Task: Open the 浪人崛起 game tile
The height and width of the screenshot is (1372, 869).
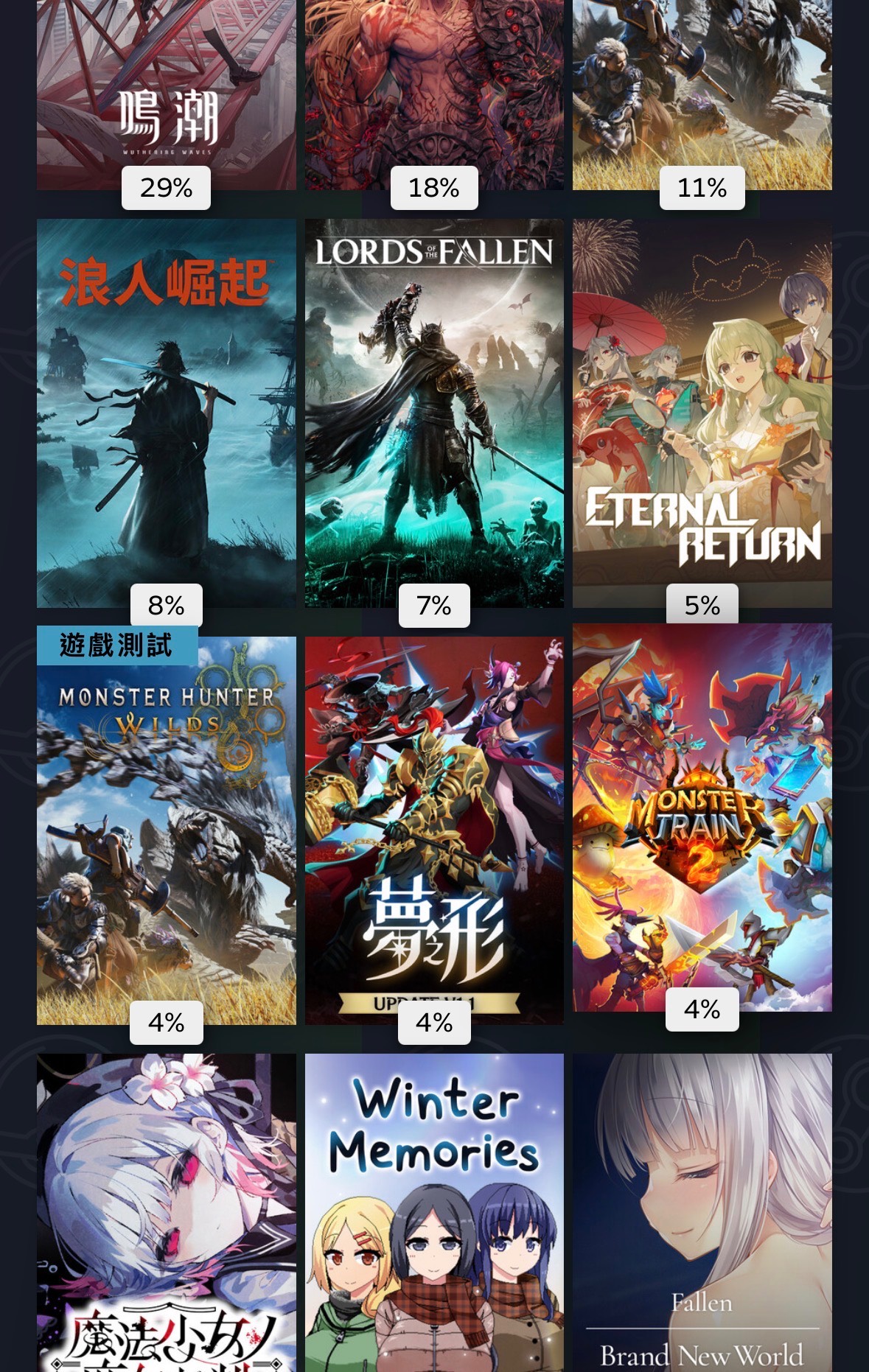Action: tap(166, 413)
